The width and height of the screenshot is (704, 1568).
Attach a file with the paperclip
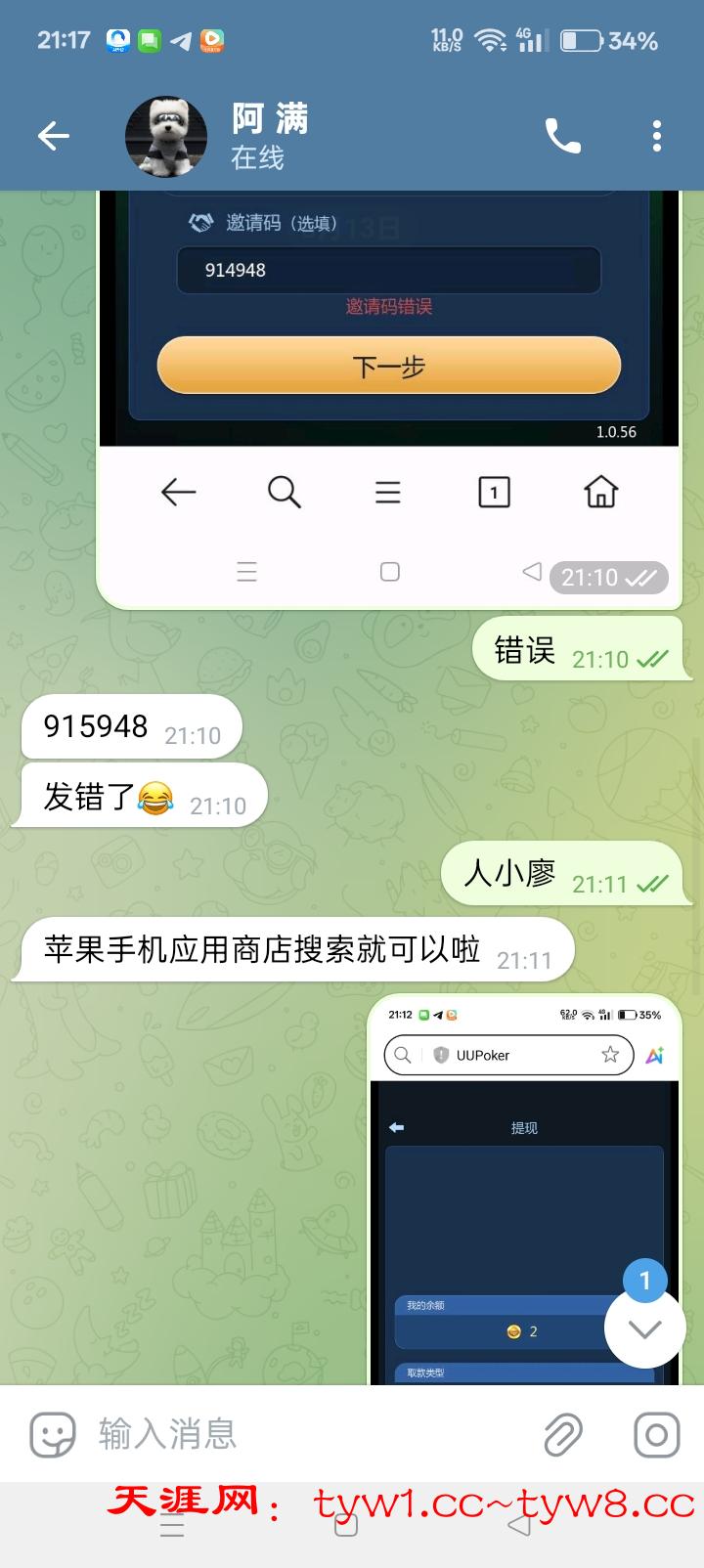coord(563,1434)
